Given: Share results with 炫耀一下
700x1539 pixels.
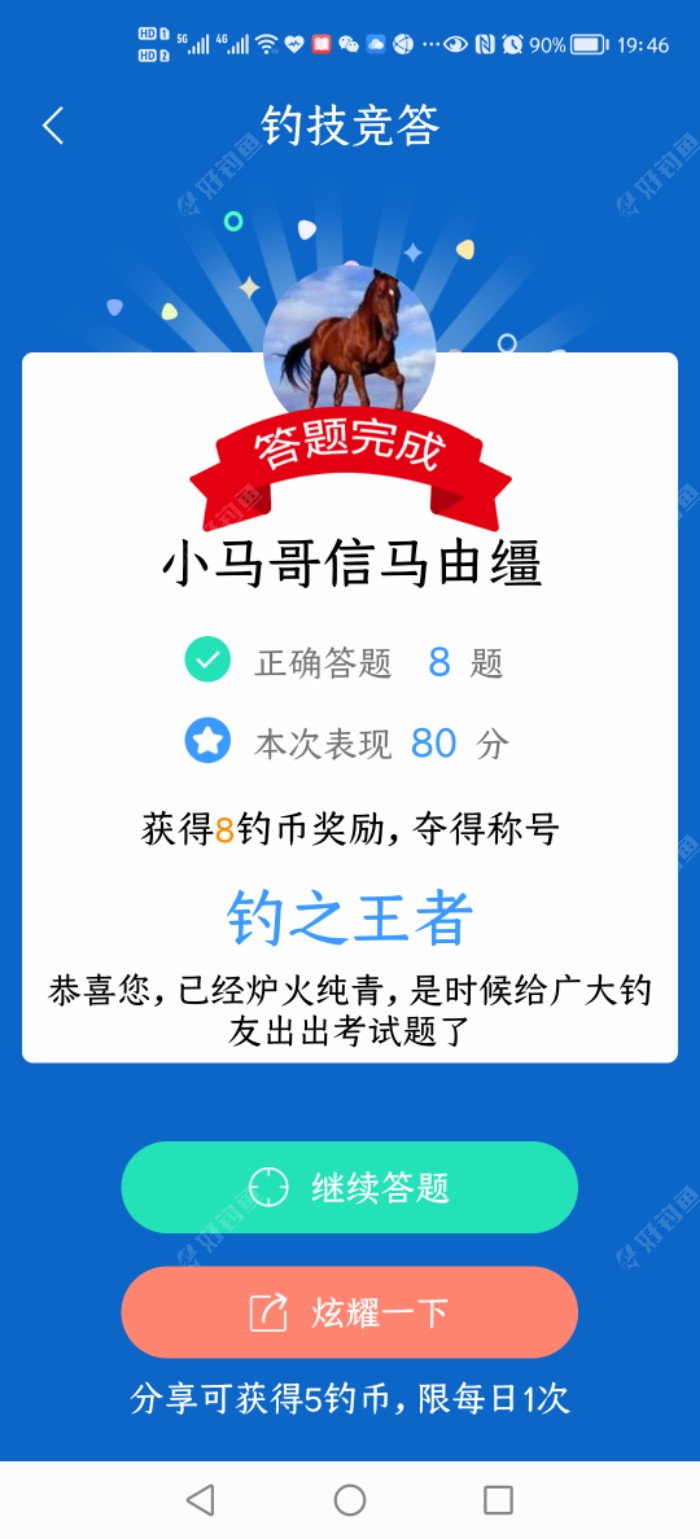Looking at the screenshot, I should (x=349, y=1312).
